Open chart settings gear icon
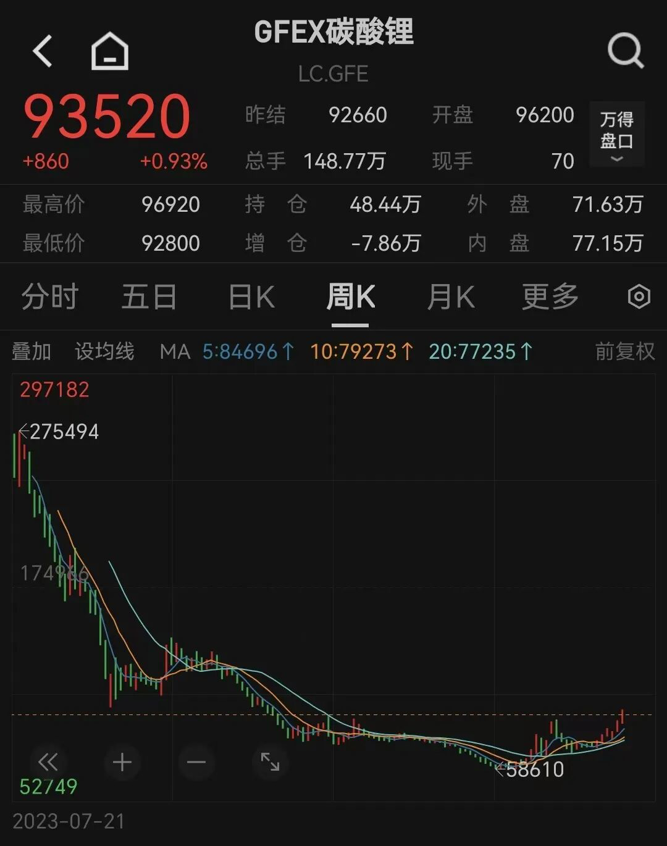The height and width of the screenshot is (846, 667). point(638,297)
